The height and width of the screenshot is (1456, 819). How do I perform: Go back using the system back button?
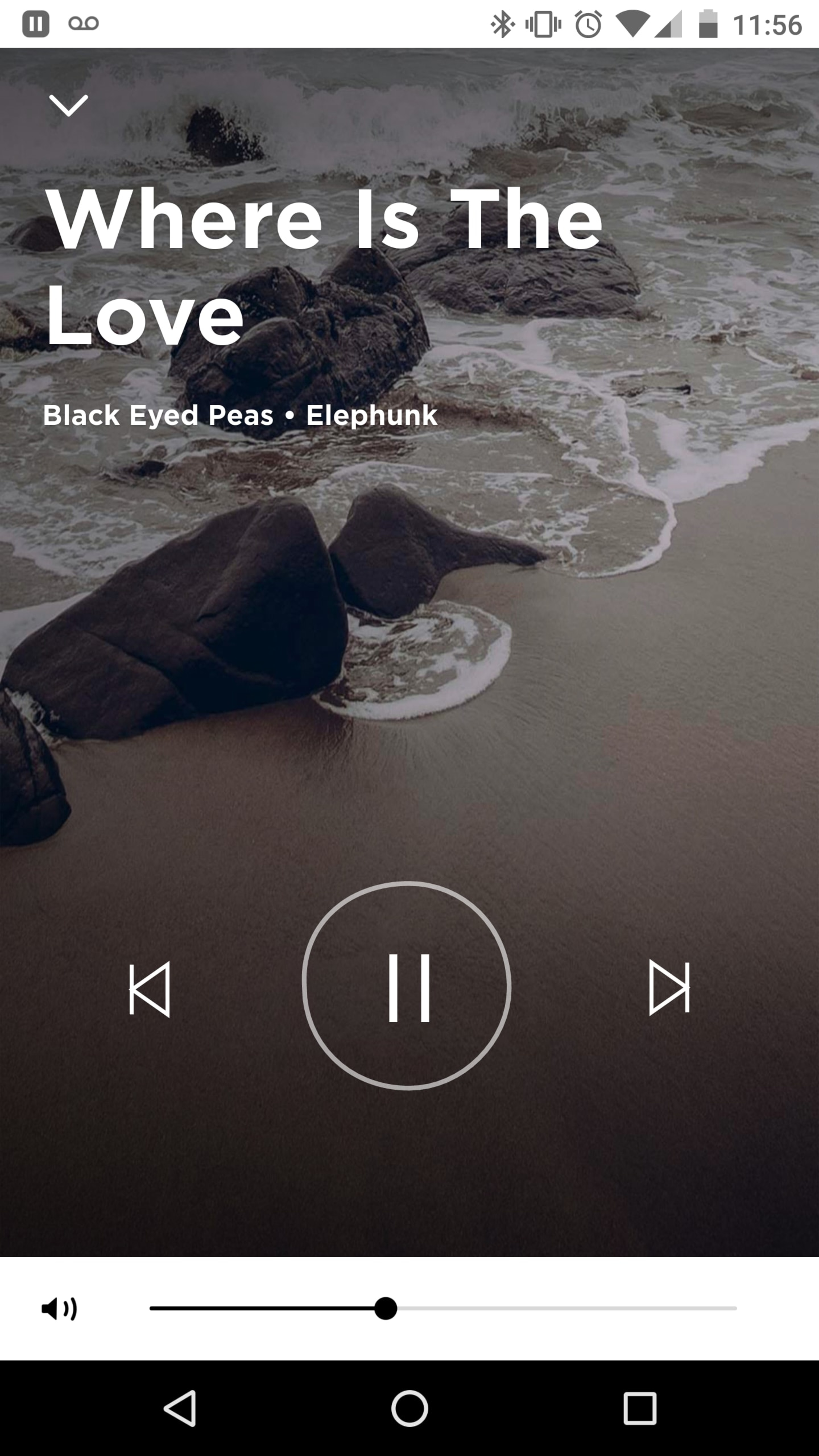click(180, 1408)
